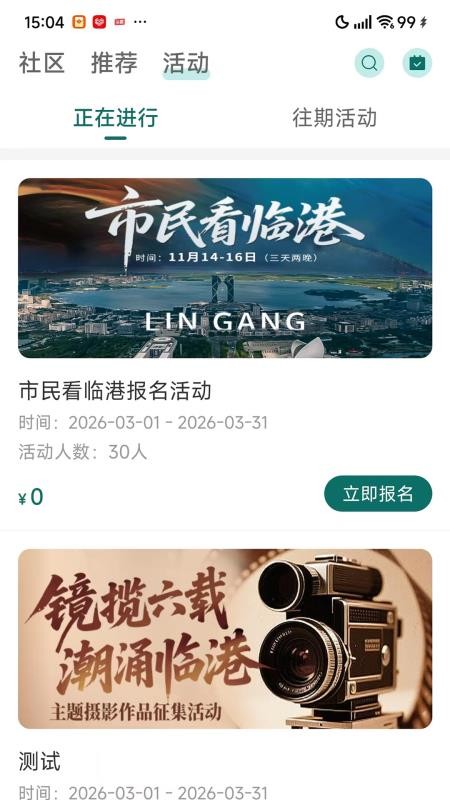Open the calendar check-in icon
Viewport: 450px width, 800px height.
pyautogui.click(x=417, y=63)
